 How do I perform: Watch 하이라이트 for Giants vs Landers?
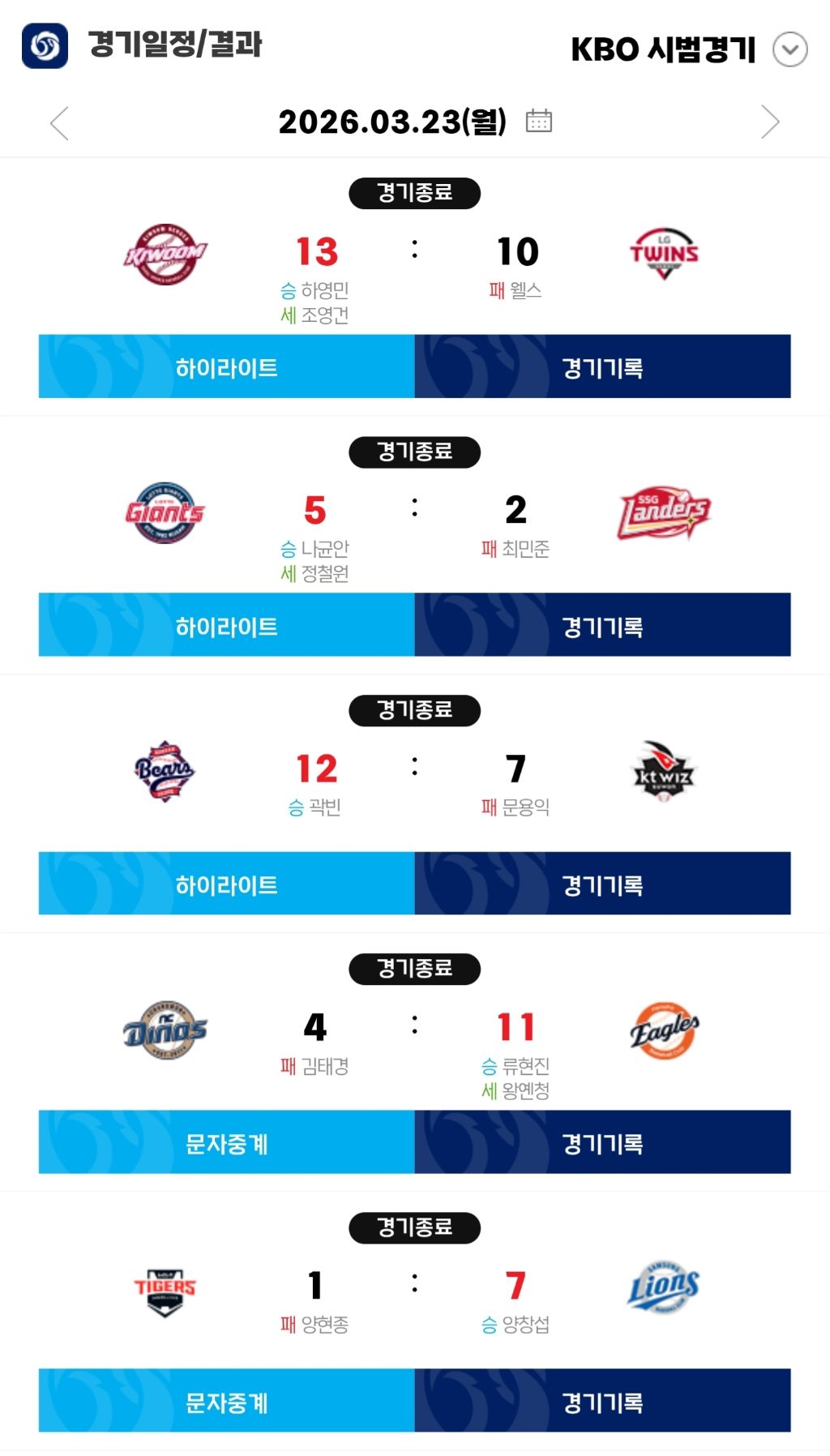[227, 624]
